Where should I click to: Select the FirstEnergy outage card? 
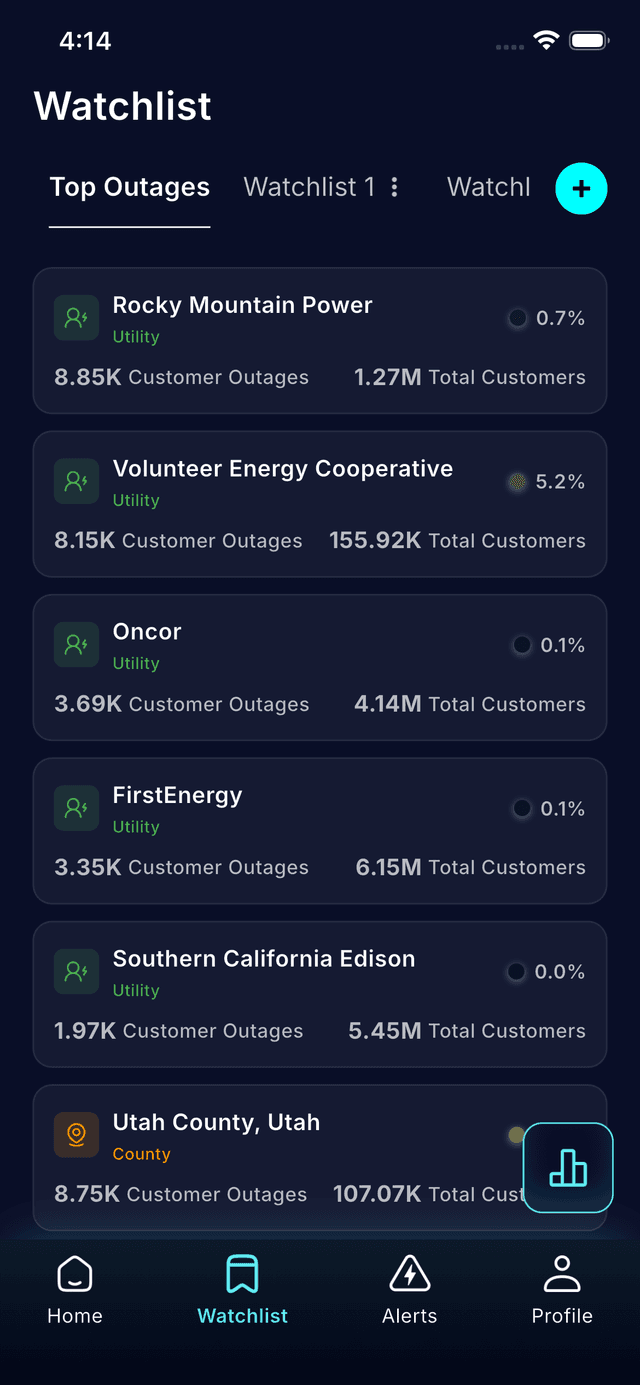pyautogui.click(x=320, y=831)
